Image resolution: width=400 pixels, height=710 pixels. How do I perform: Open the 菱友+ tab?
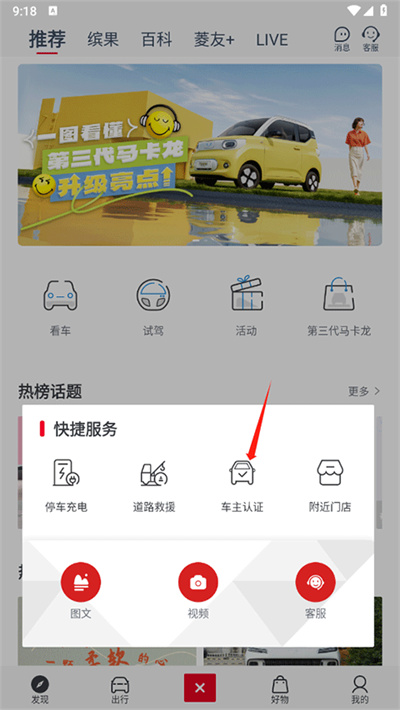click(214, 40)
